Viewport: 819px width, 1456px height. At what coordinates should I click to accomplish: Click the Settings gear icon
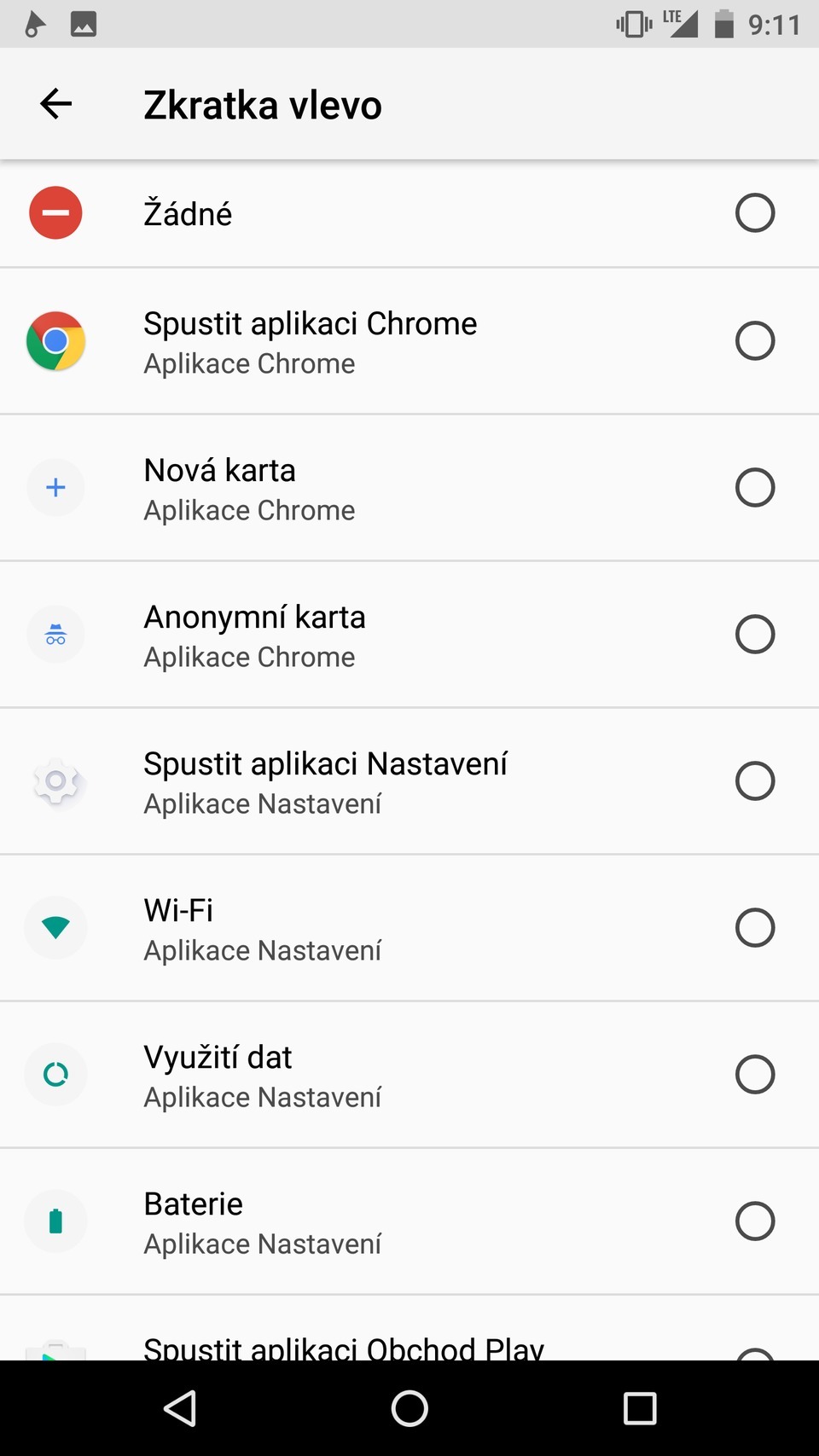click(x=55, y=780)
